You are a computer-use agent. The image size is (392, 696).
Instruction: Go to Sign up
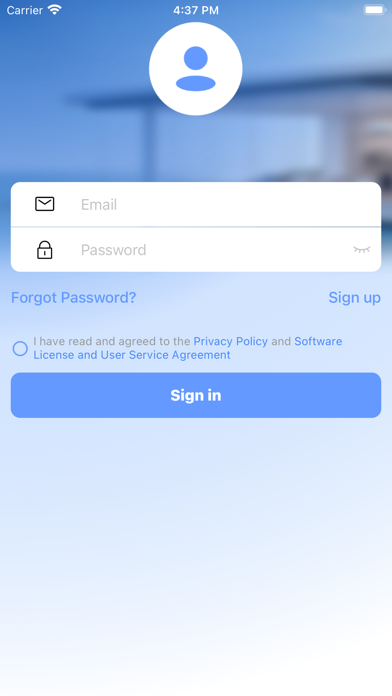pos(354,297)
